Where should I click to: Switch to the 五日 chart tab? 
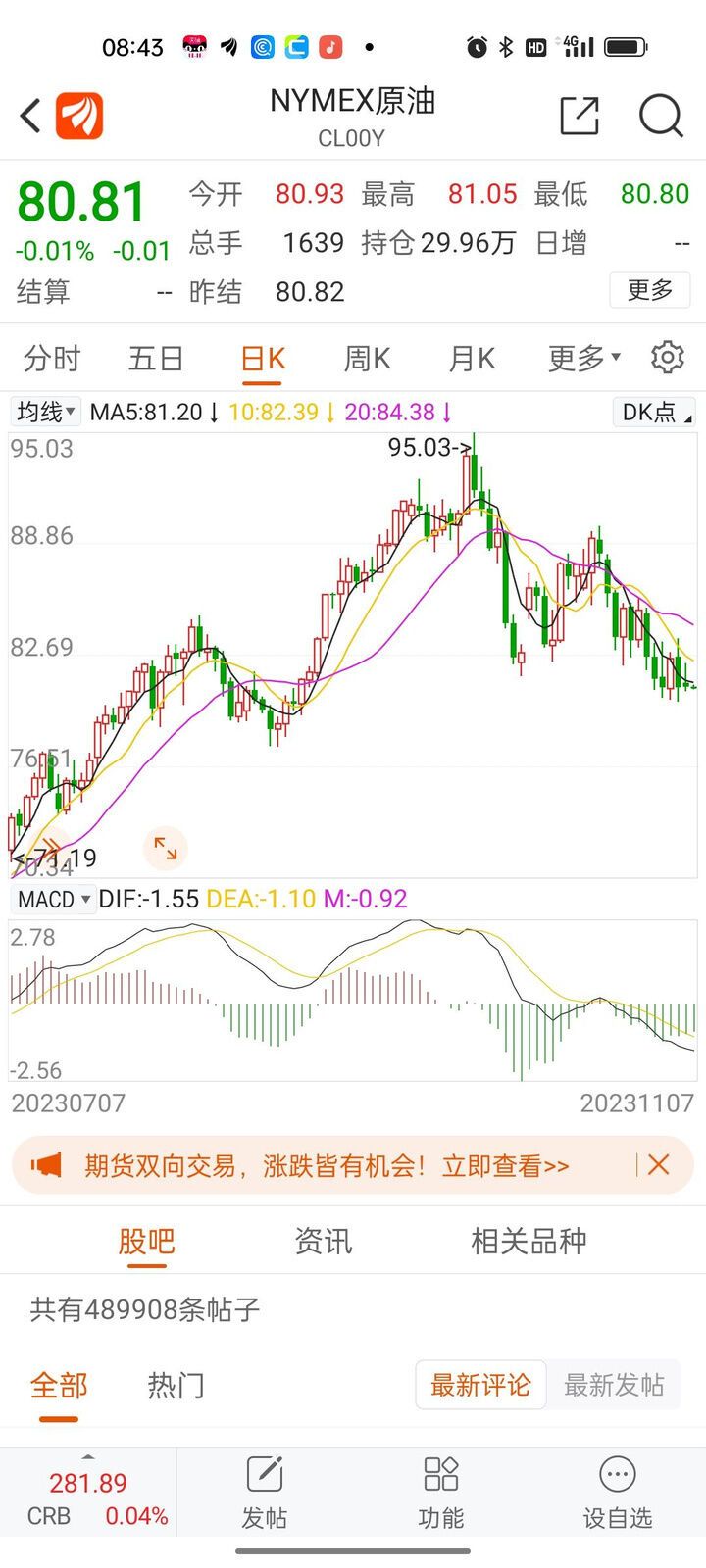click(x=156, y=359)
